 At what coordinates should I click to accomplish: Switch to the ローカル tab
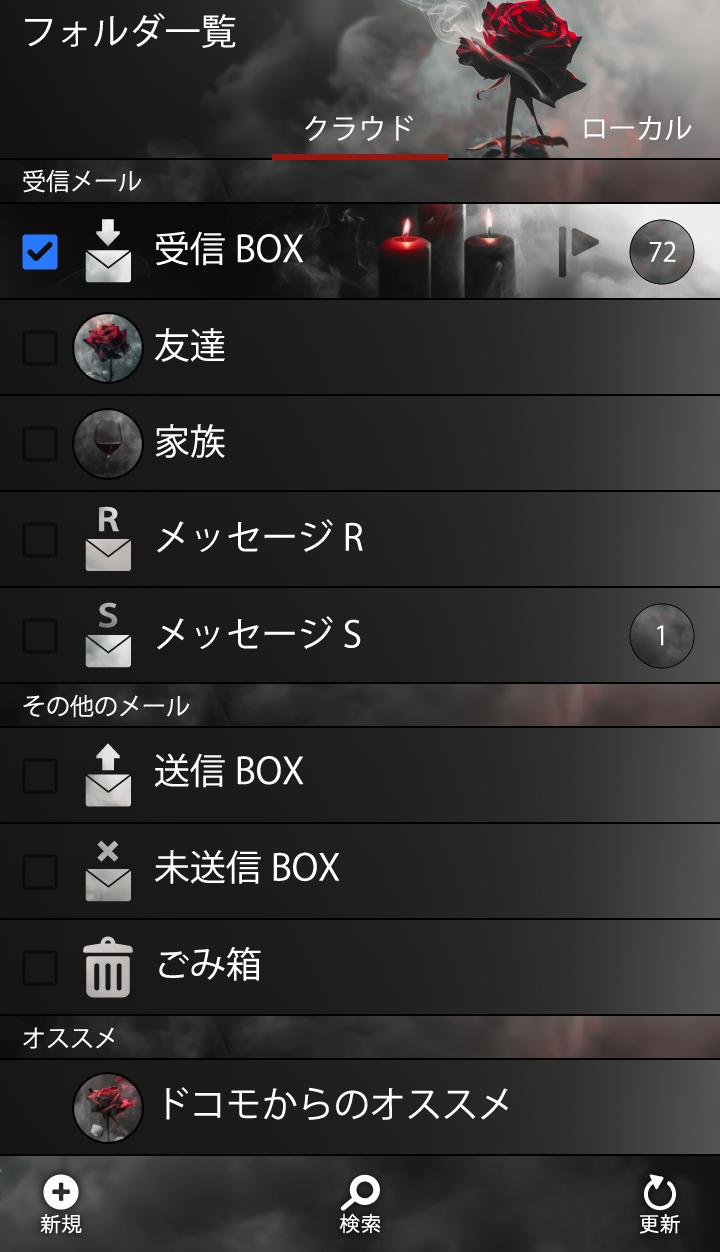636,128
